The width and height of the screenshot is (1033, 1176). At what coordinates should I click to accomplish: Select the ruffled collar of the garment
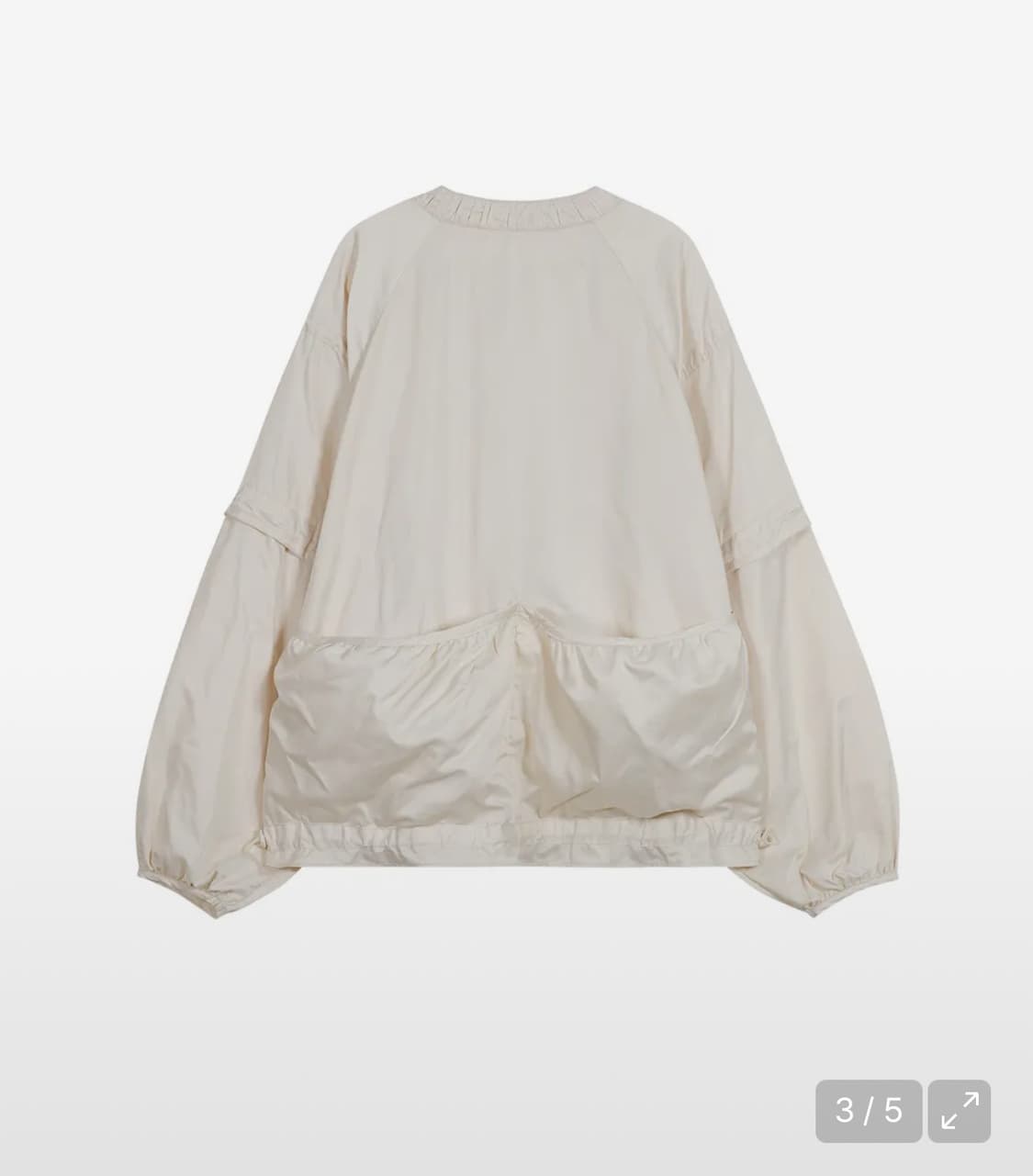516,211
